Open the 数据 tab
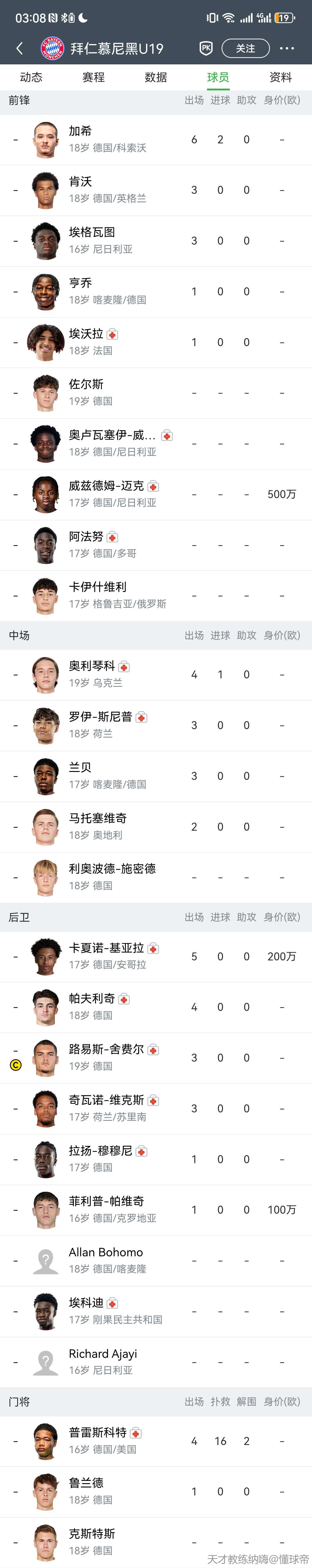 tap(156, 77)
